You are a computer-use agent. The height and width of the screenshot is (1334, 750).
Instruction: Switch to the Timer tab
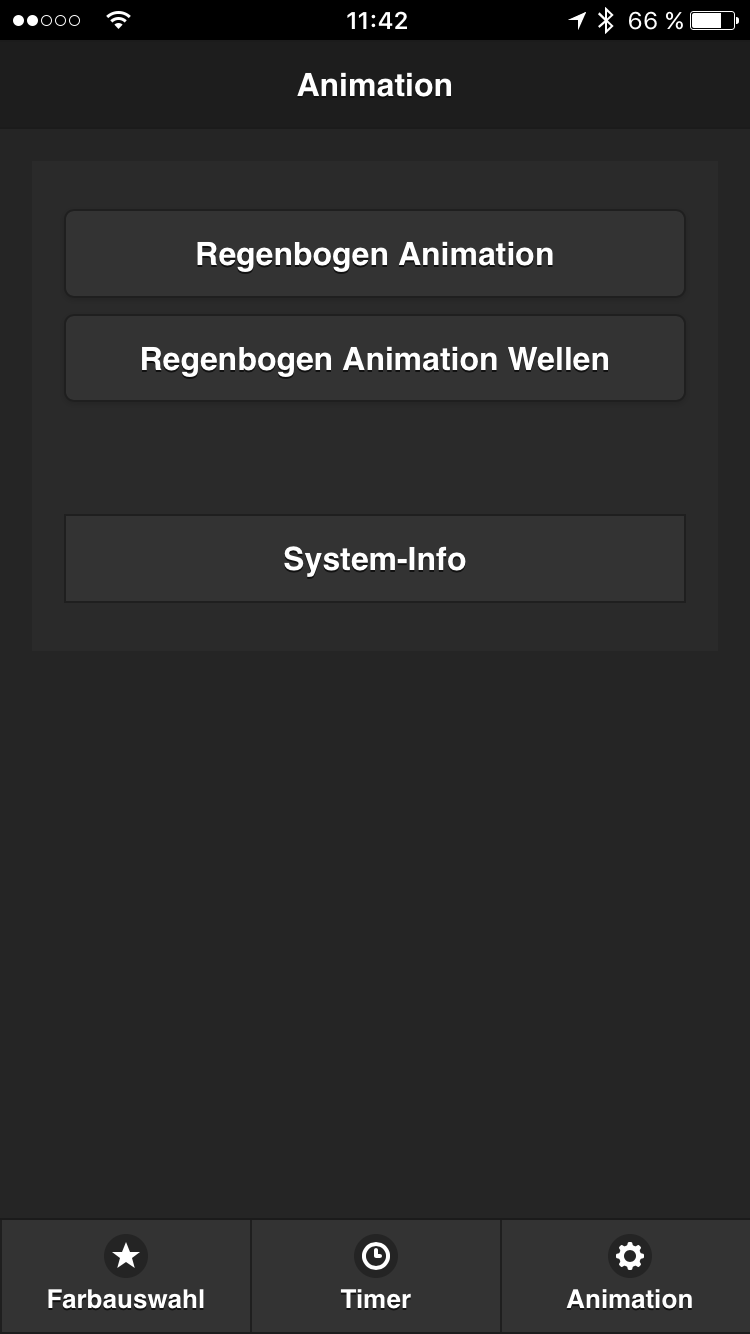coord(375,1276)
